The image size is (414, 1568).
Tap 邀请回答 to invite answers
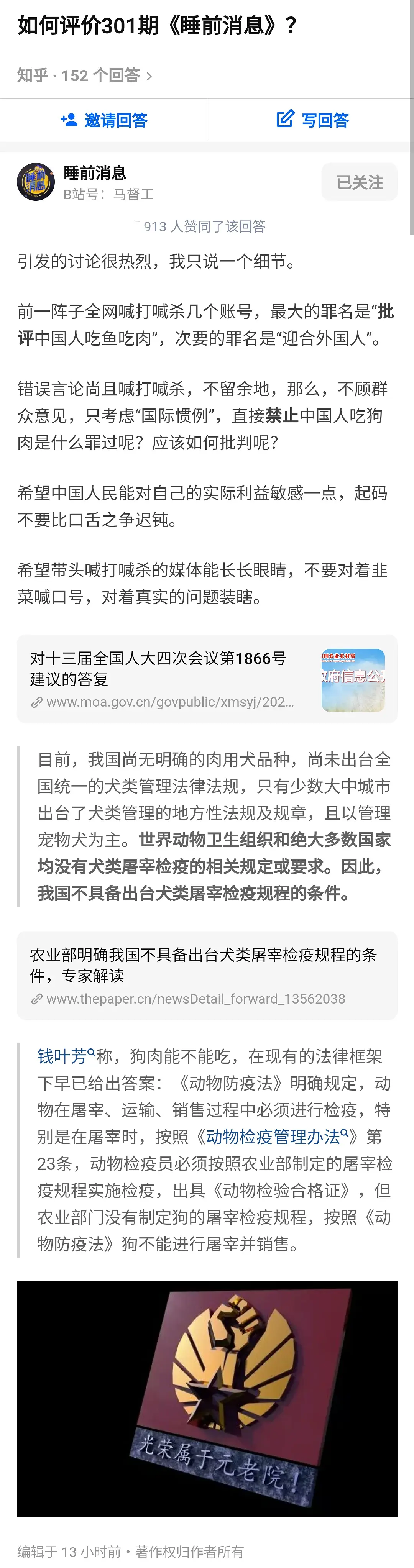click(x=104, y=120)
